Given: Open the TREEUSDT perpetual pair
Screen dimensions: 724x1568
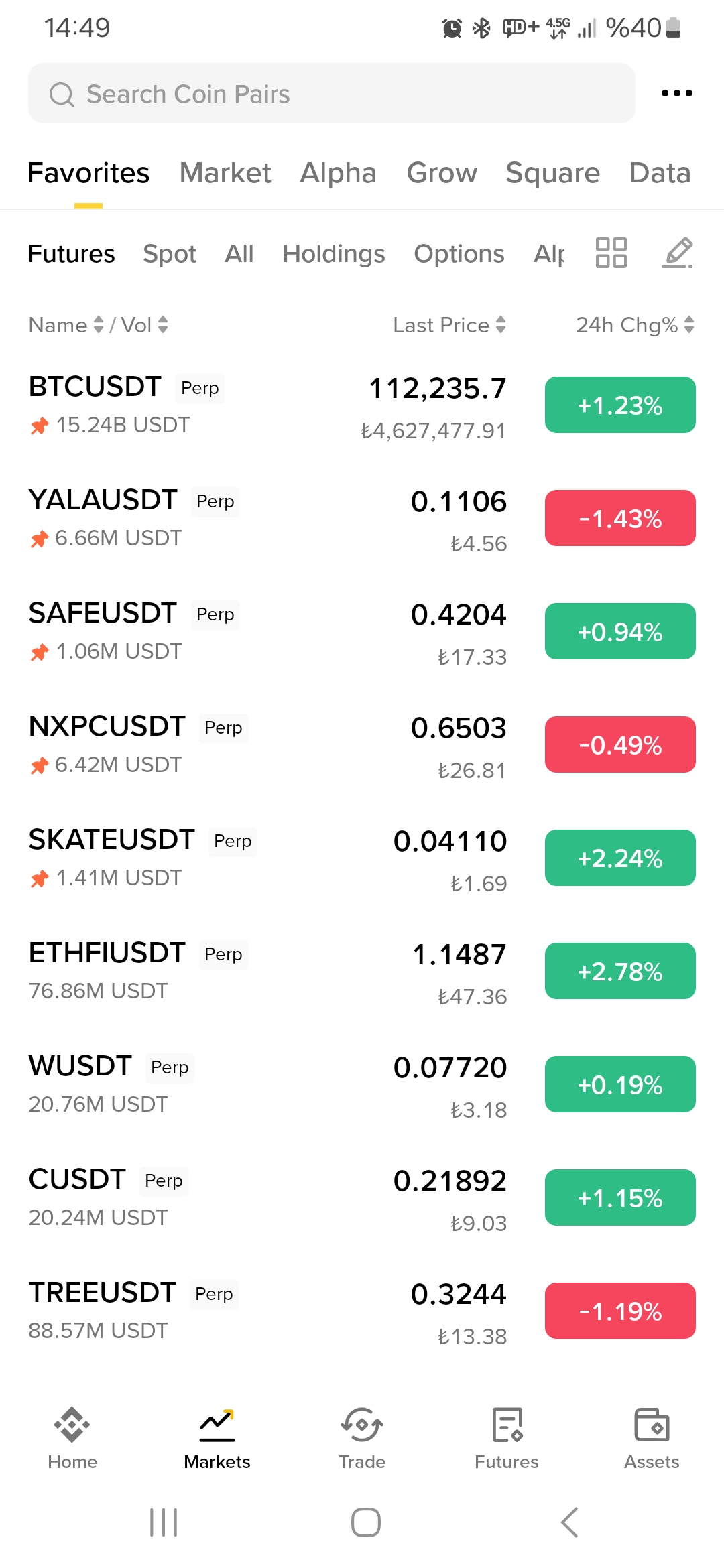Looking at the screenshot, I should [362, 1311].
